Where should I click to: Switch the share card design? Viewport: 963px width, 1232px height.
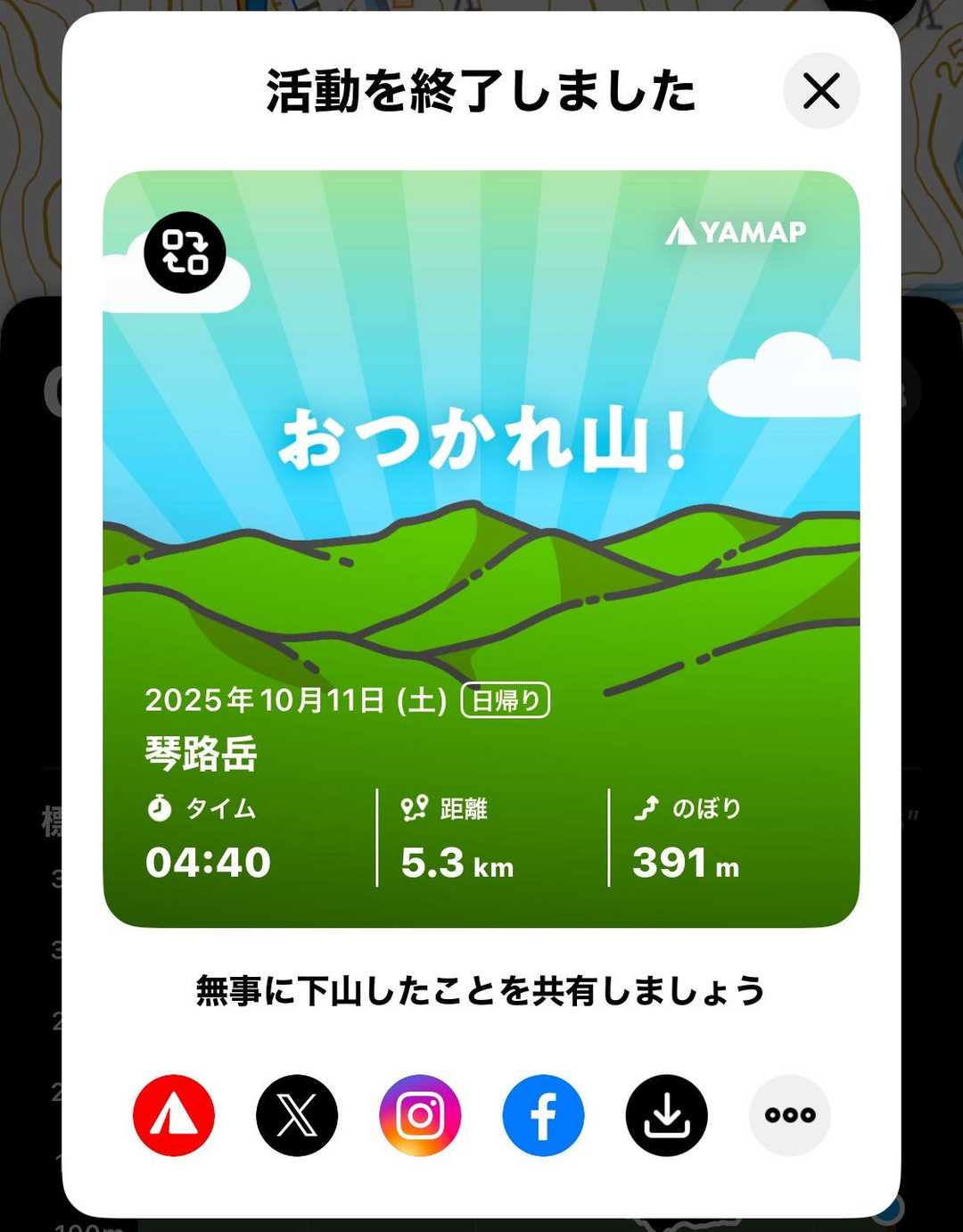[x=185, y=252]
